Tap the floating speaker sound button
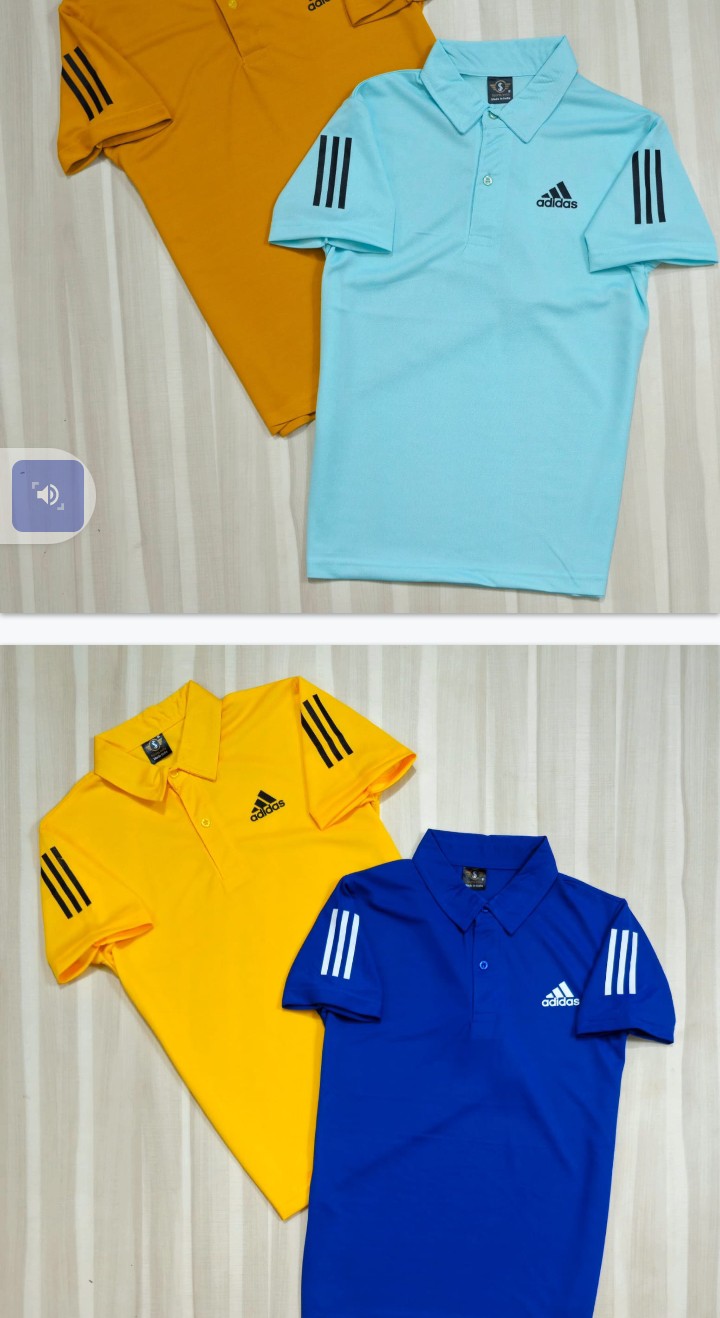Screen dimensions: 720x1318 pos(48,495)
